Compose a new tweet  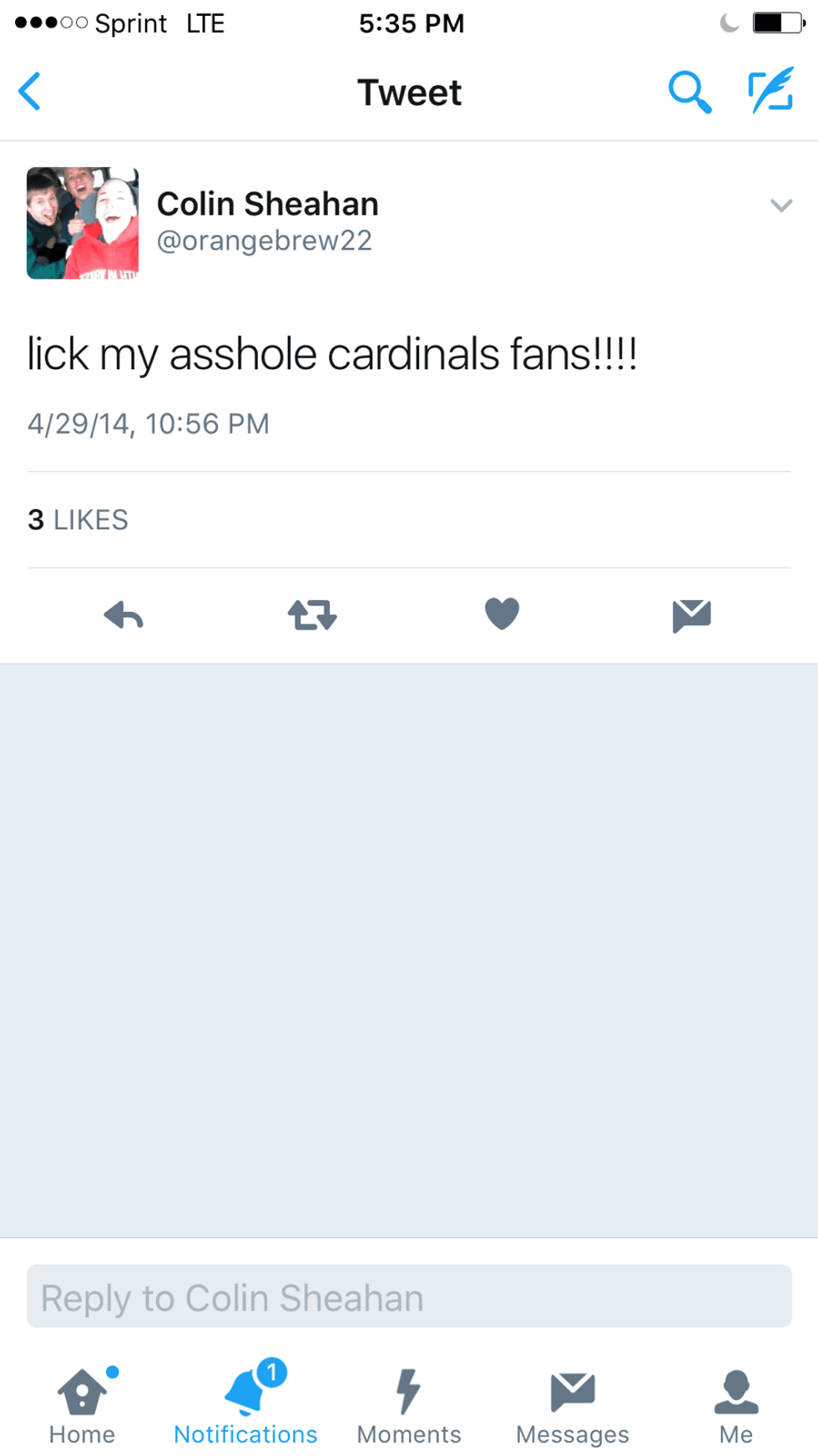point(770,91)
